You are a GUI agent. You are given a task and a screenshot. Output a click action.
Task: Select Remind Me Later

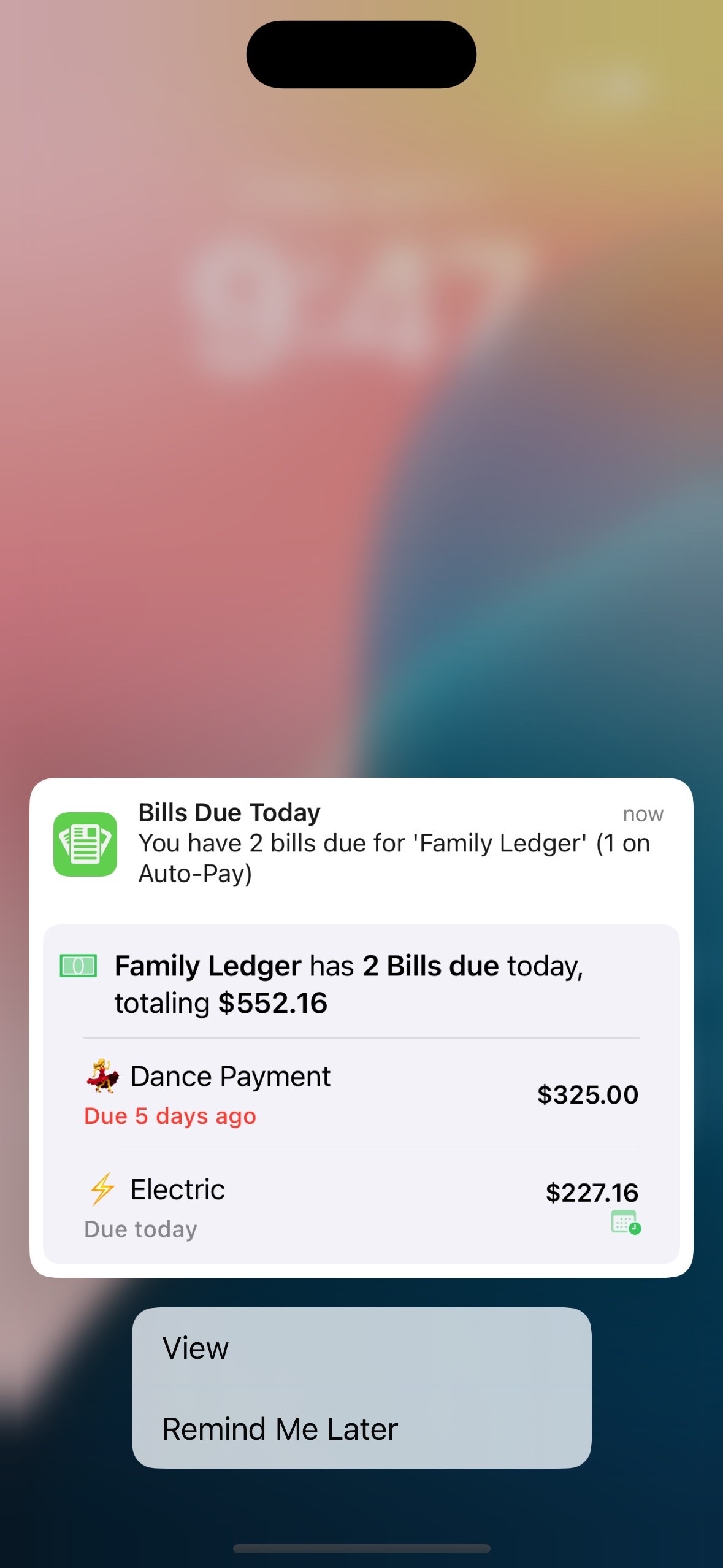[361, 1428]
